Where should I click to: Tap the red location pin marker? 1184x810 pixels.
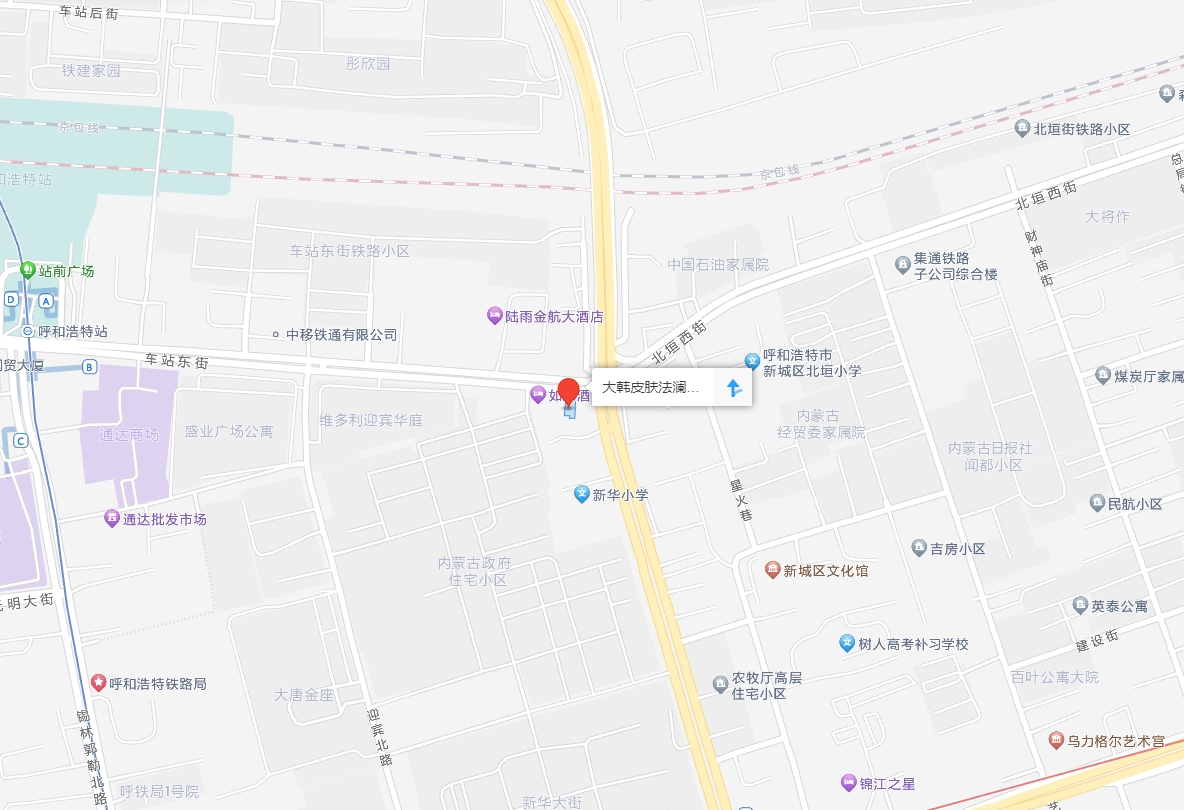pos(568,392)
